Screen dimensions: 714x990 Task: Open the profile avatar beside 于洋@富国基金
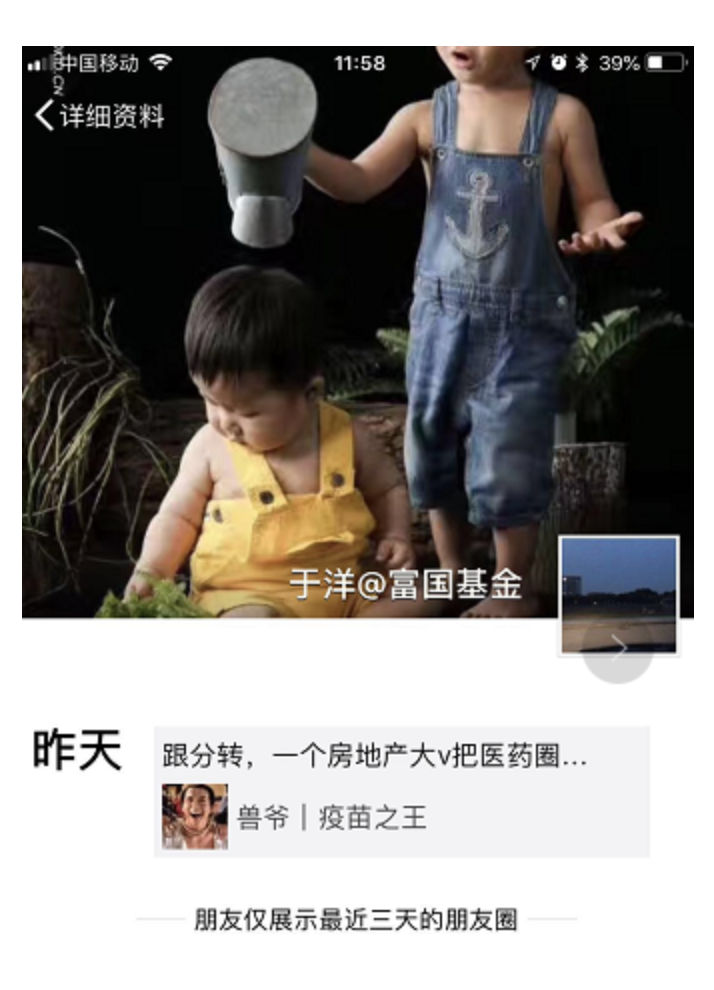pos(619,594)
